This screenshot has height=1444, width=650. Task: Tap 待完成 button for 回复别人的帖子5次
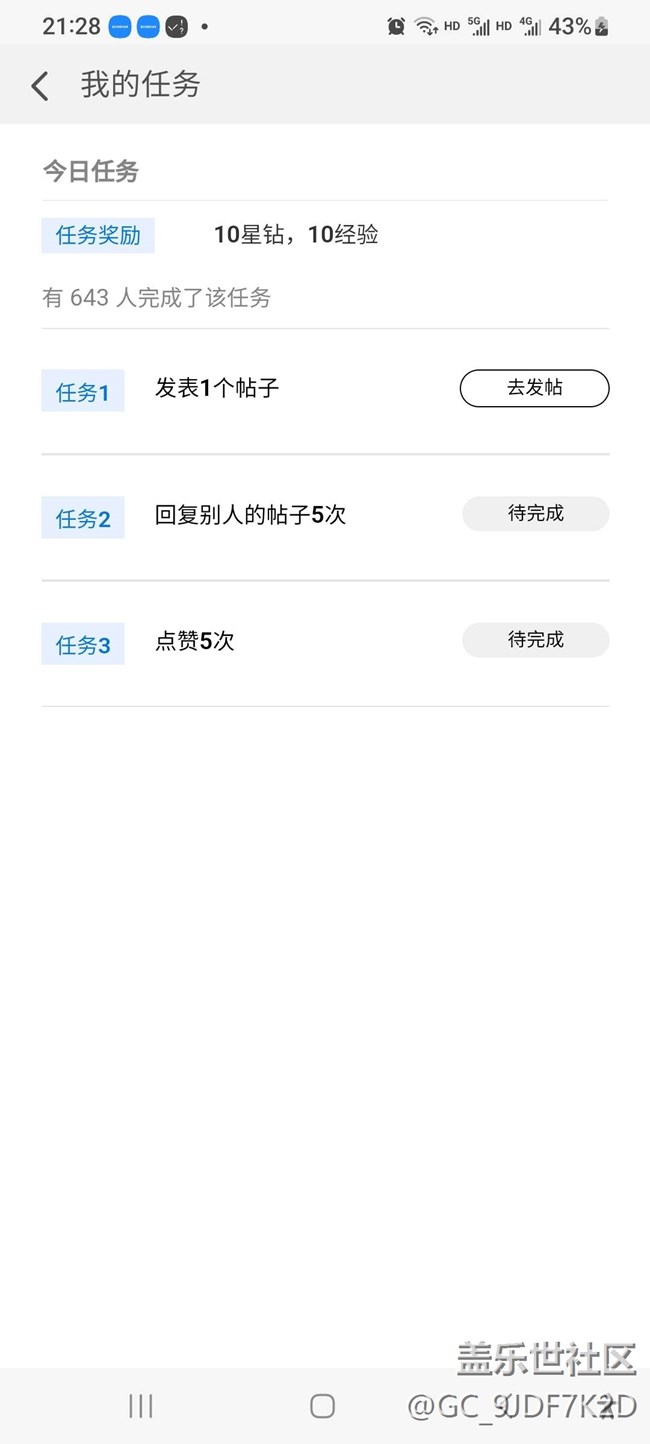click(x=535, y=514)
